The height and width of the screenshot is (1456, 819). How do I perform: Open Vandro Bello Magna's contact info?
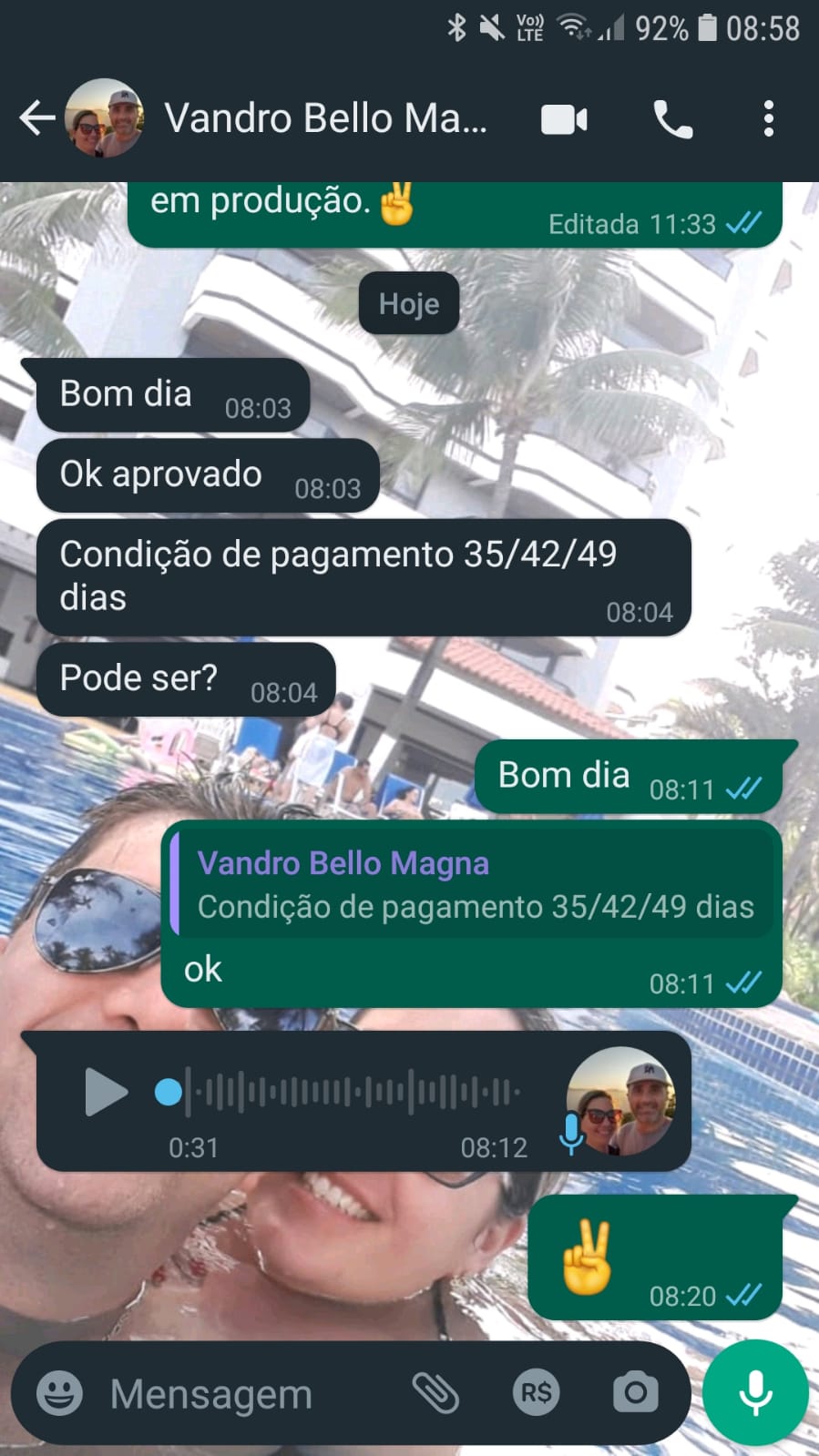point(324,118)
